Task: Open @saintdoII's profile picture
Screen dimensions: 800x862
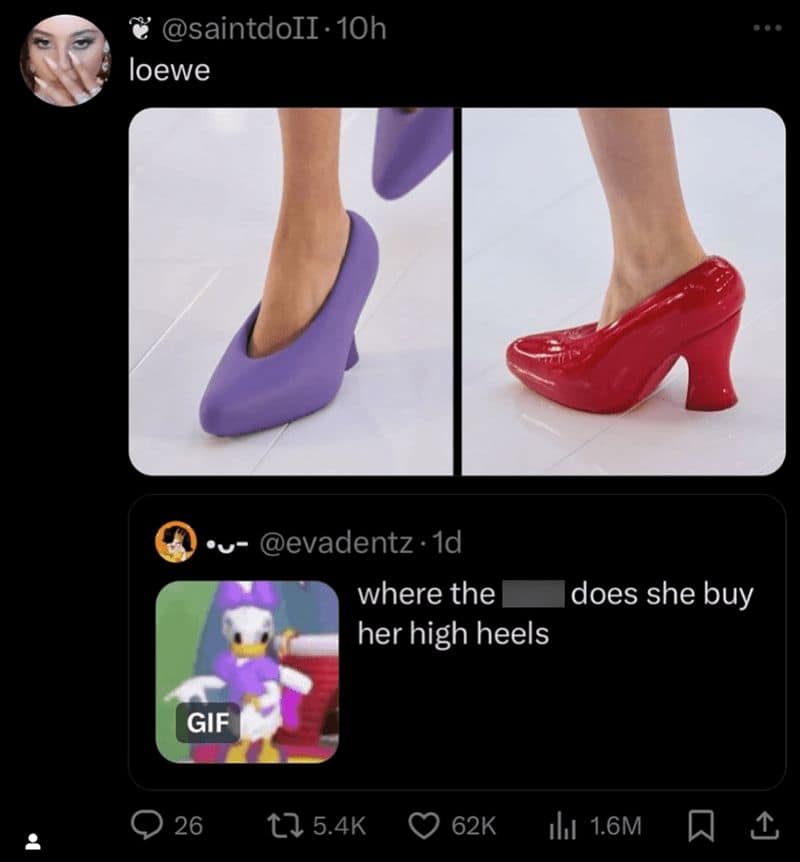Action: tap(62, 60)
